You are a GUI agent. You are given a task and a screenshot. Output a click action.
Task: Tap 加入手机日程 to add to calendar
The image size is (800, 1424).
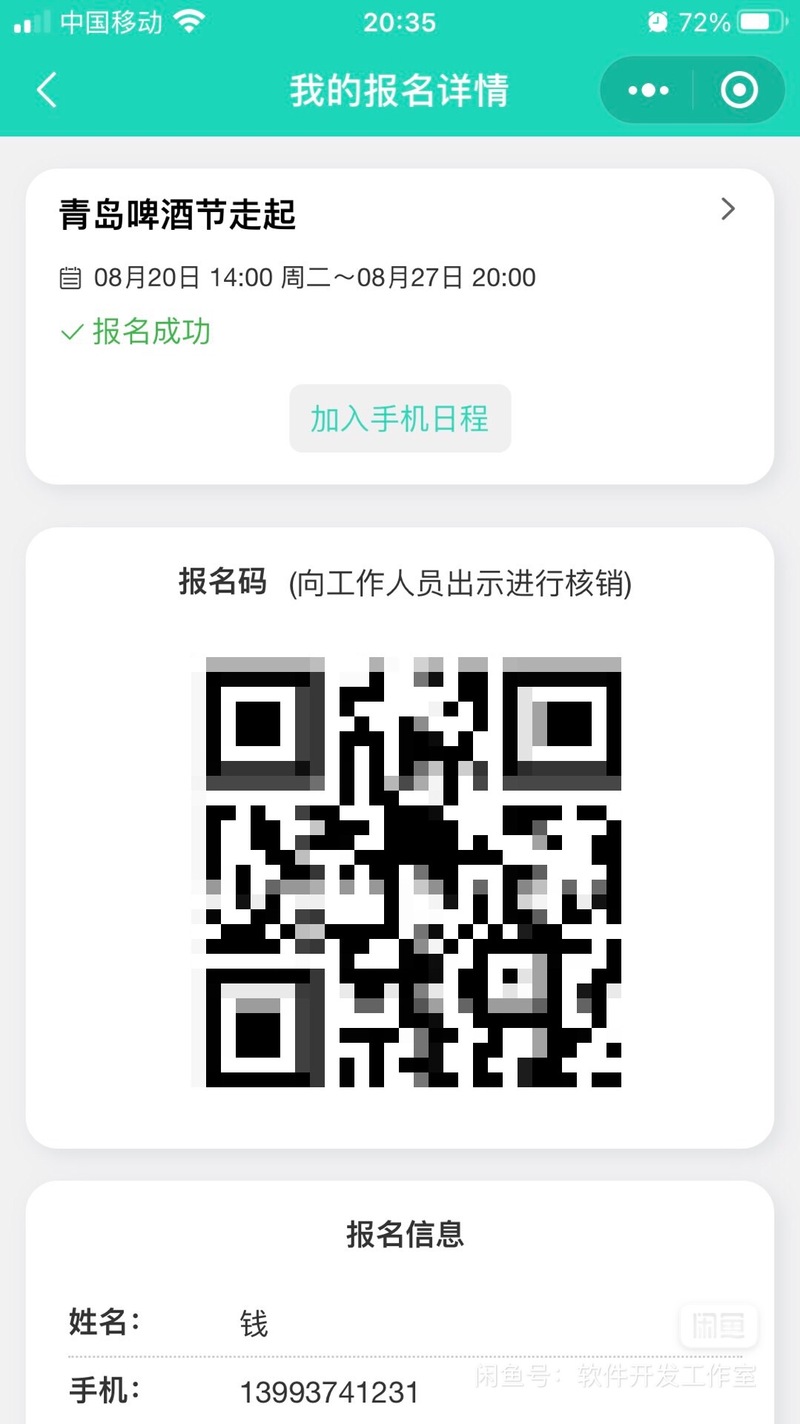400,418
